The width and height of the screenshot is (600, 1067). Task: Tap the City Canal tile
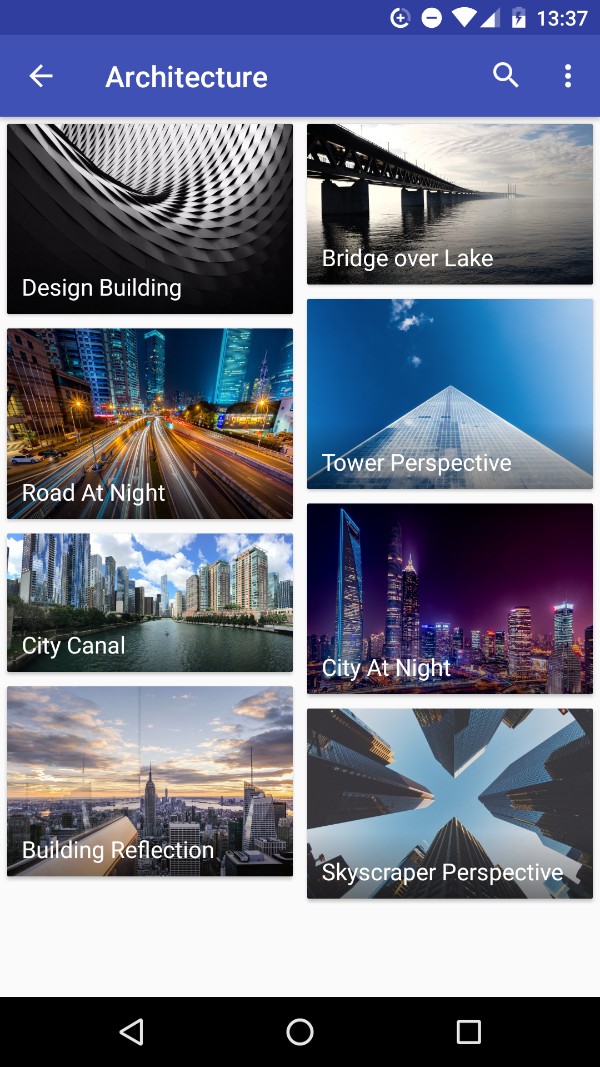pyautogui.click(x=150, y=603)
